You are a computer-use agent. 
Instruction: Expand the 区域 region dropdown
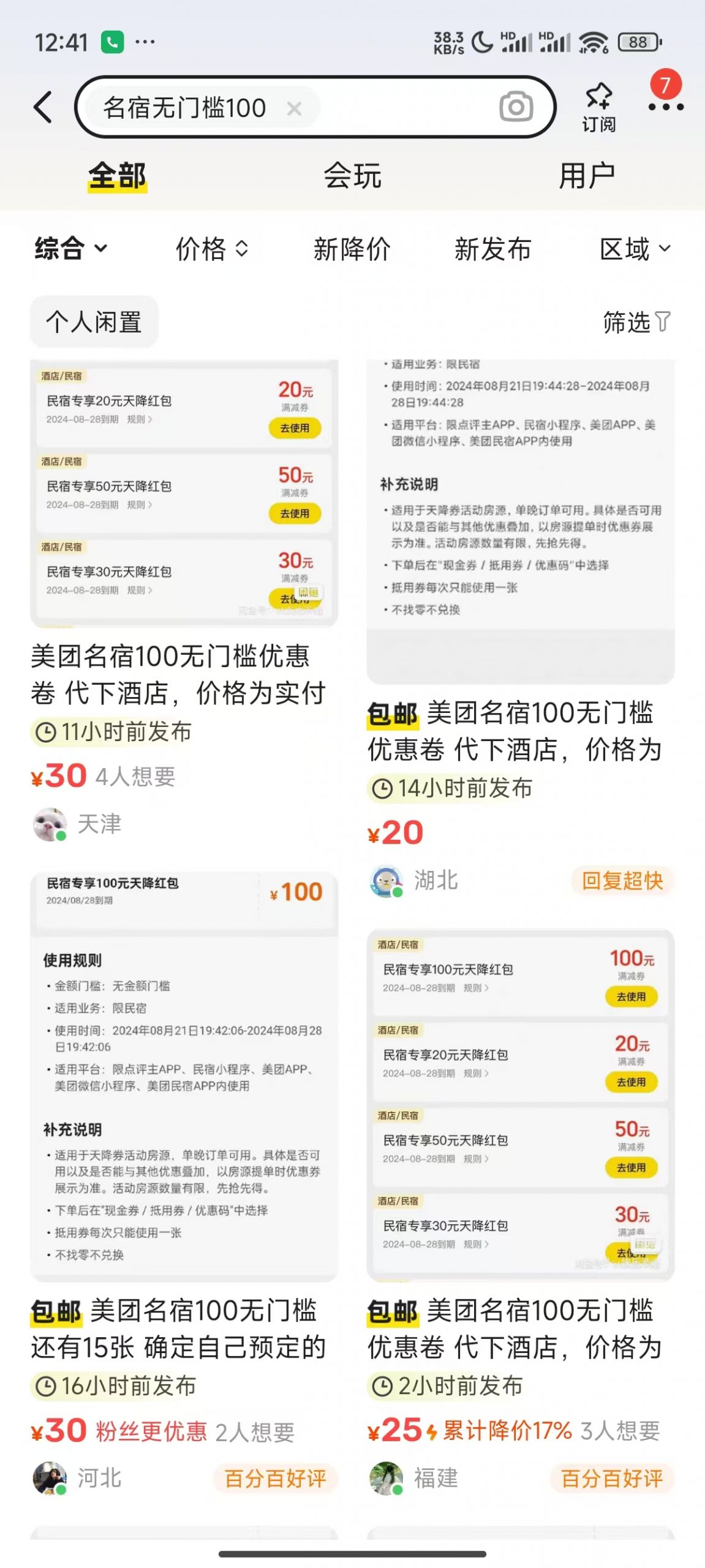click(x=632, y=249)
